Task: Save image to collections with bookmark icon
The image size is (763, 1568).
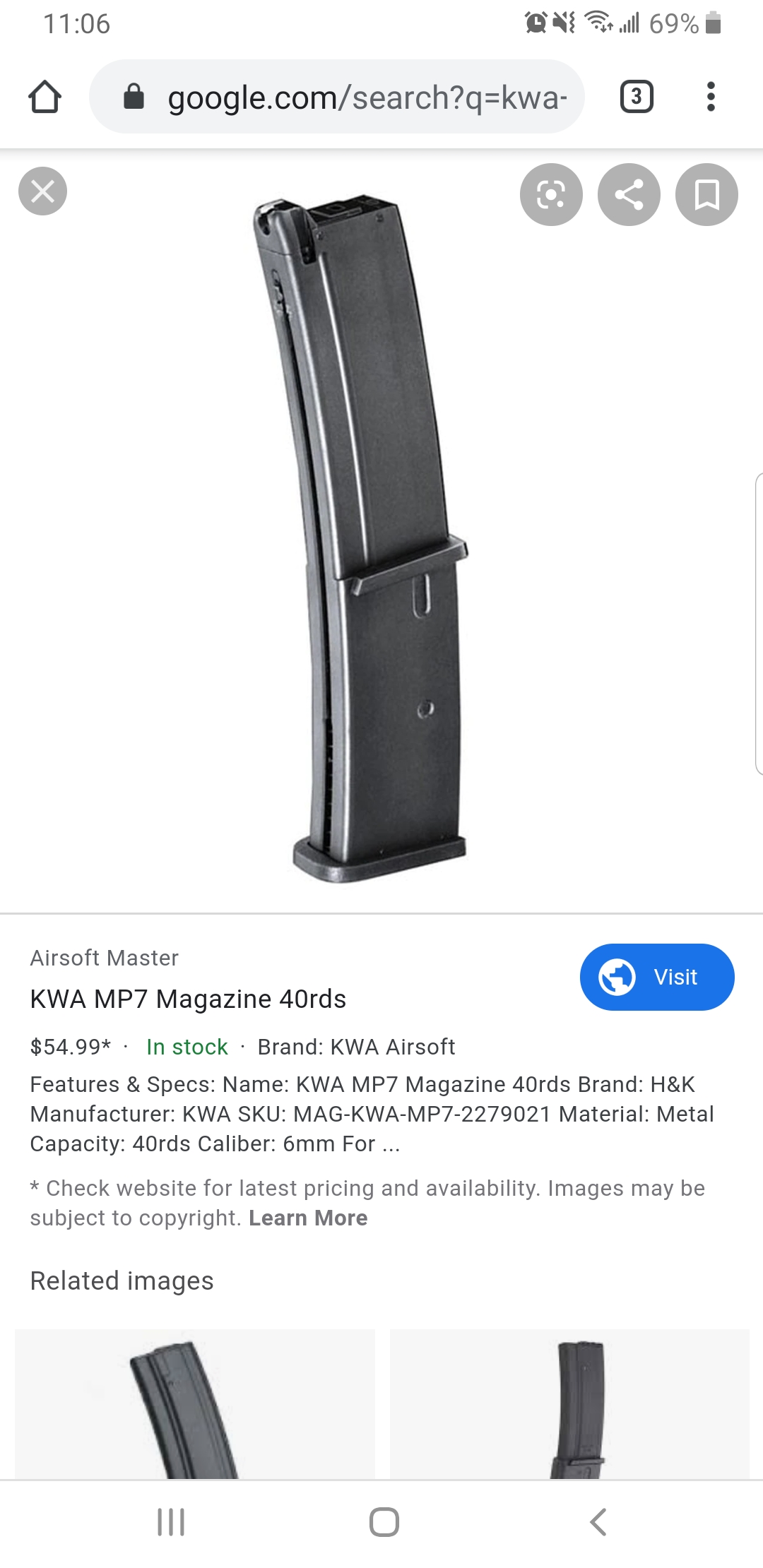Action: point(706,194)
